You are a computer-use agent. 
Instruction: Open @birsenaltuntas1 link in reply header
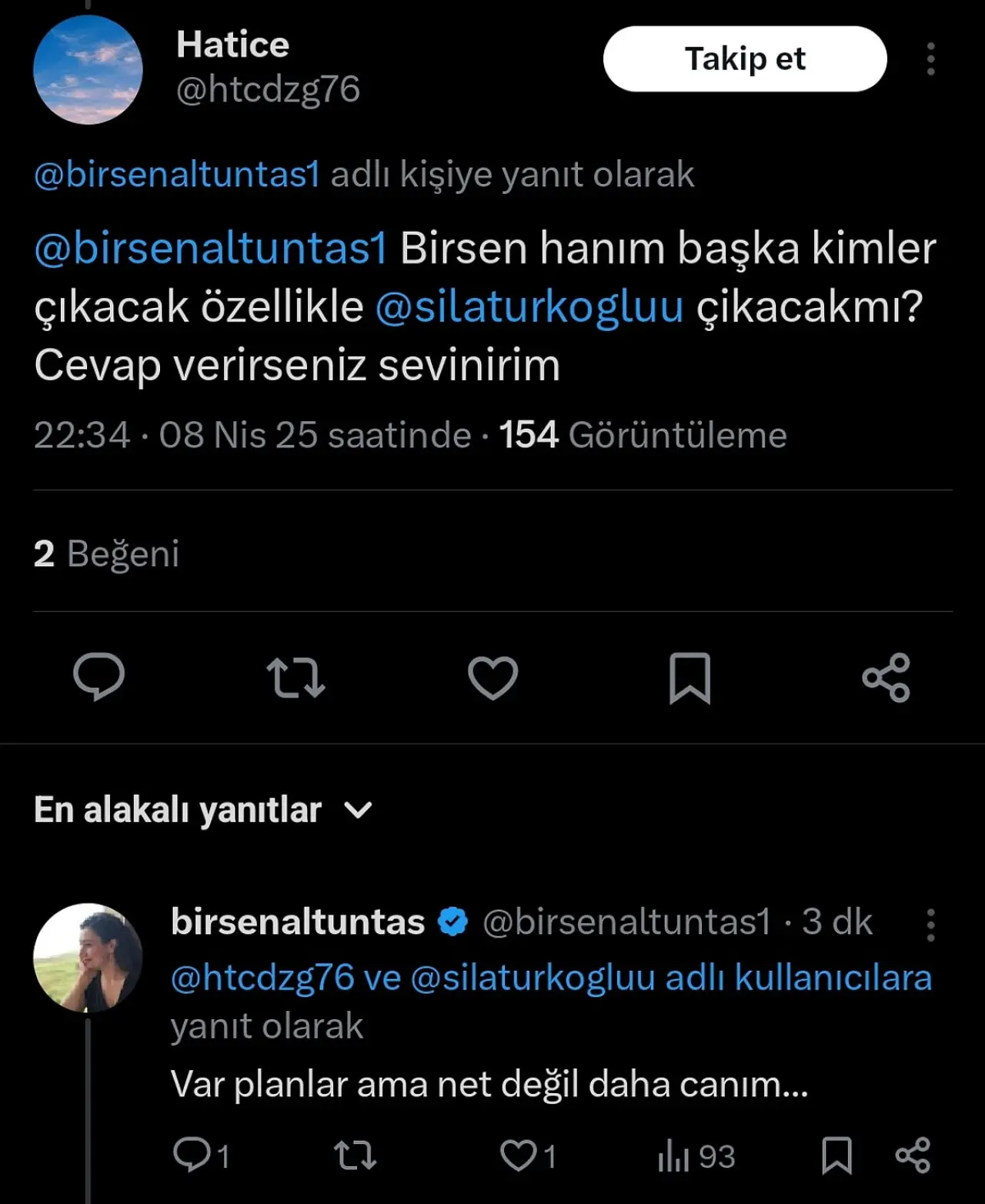coord(176,175)
